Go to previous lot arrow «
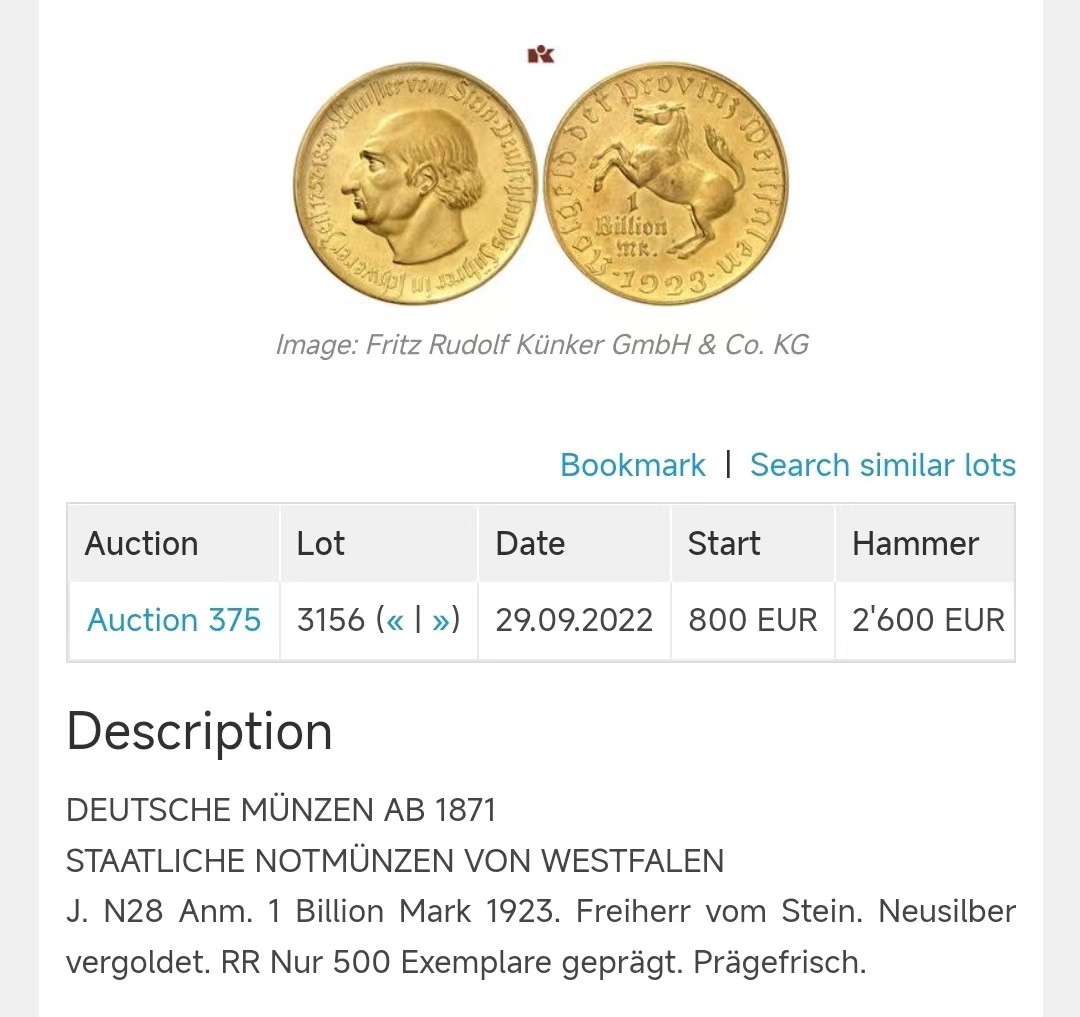Viewport: 1080px width, 1017px height. tap(394, 620)
